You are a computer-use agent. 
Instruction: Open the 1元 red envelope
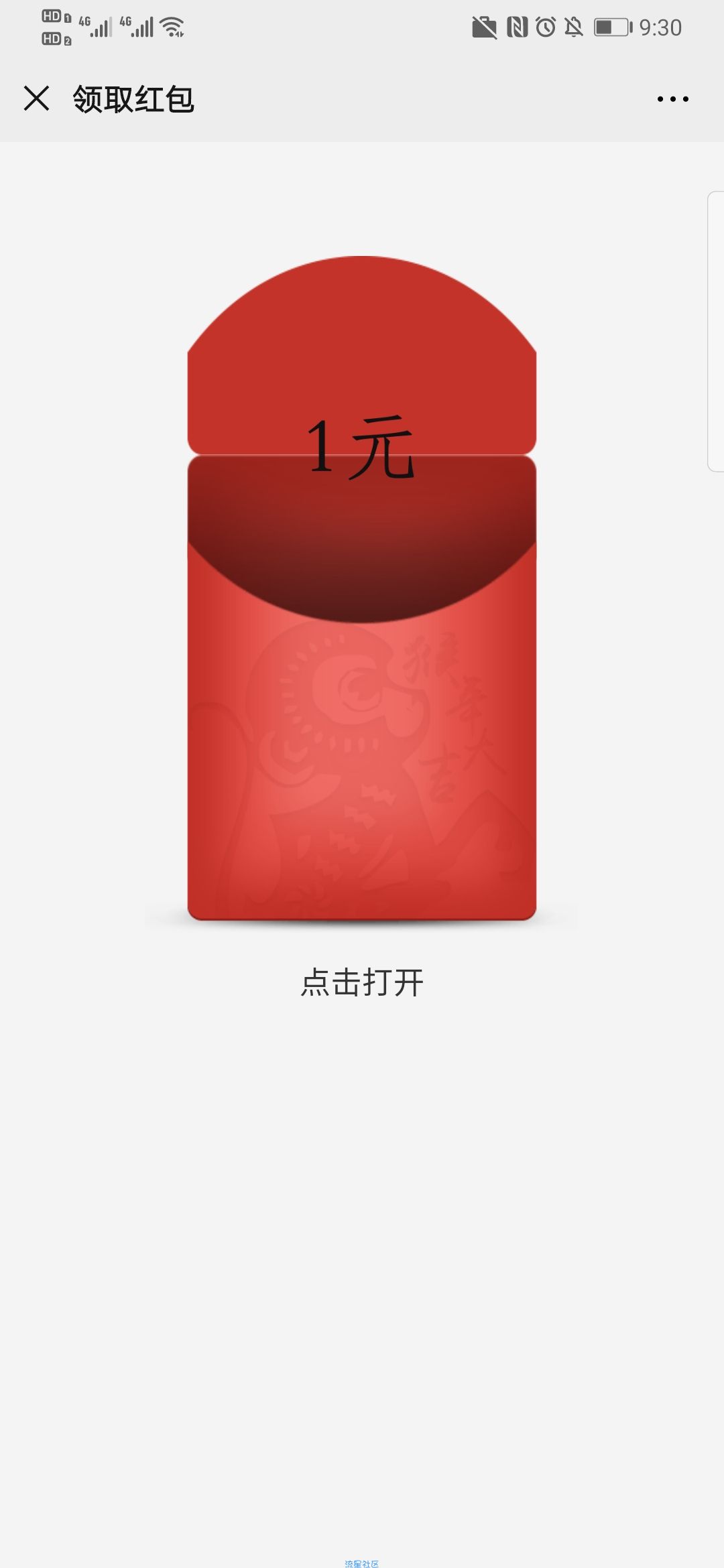click(x=361, y=603)
